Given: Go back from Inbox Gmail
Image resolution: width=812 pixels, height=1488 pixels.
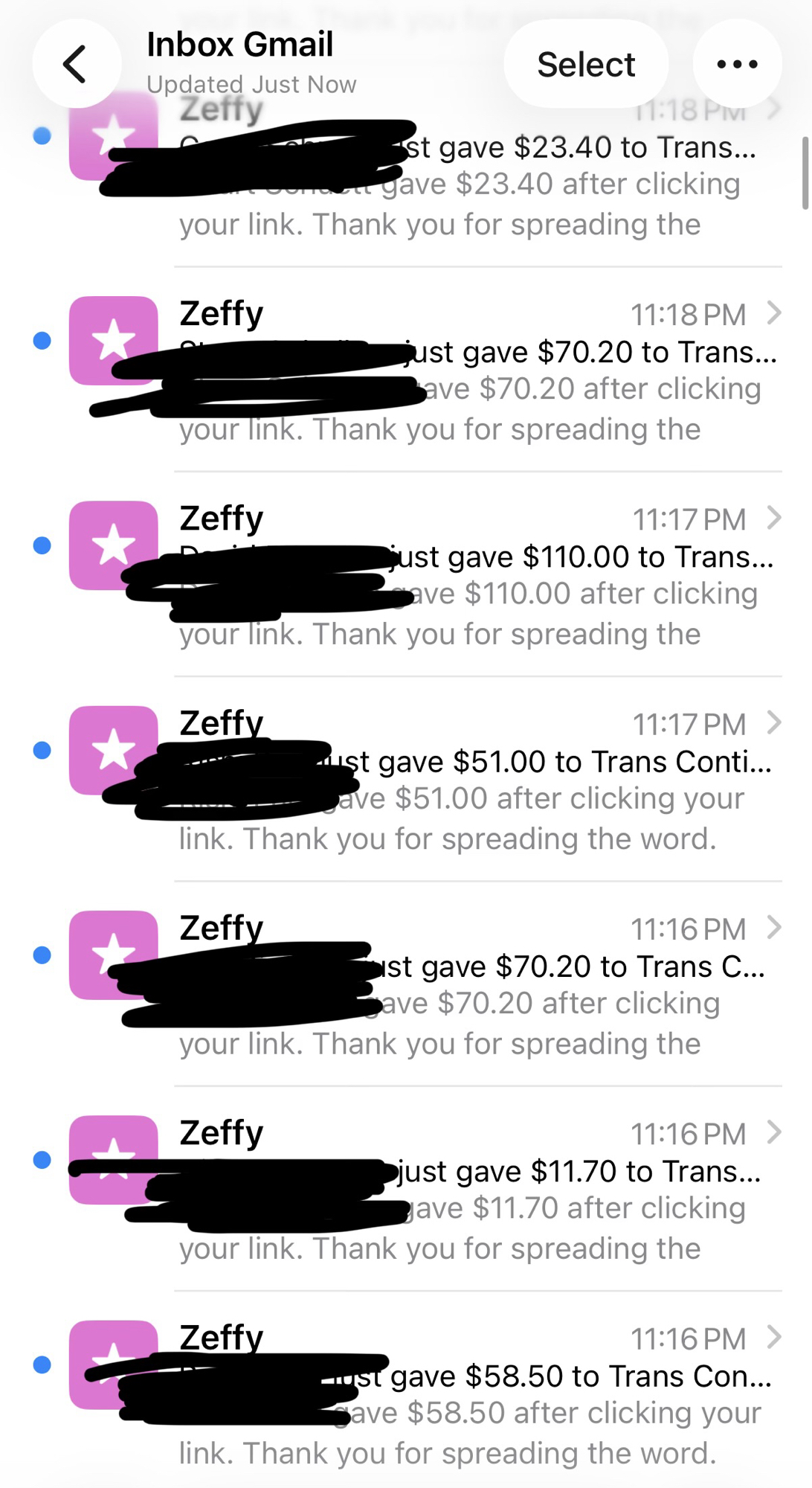Looking at the screenshot, I should click(76, 64).
